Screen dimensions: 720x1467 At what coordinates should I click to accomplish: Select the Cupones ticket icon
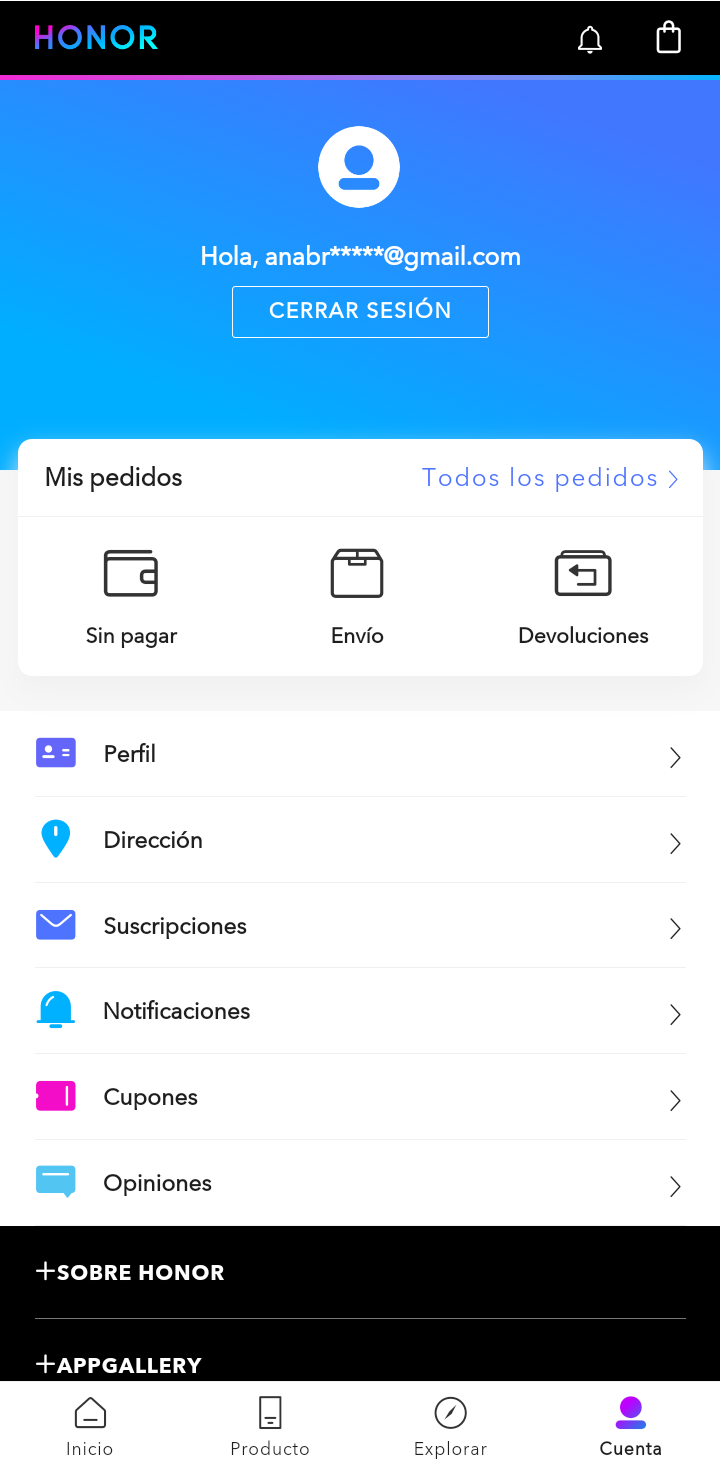pyautogui.click(x=55, y=1096)
